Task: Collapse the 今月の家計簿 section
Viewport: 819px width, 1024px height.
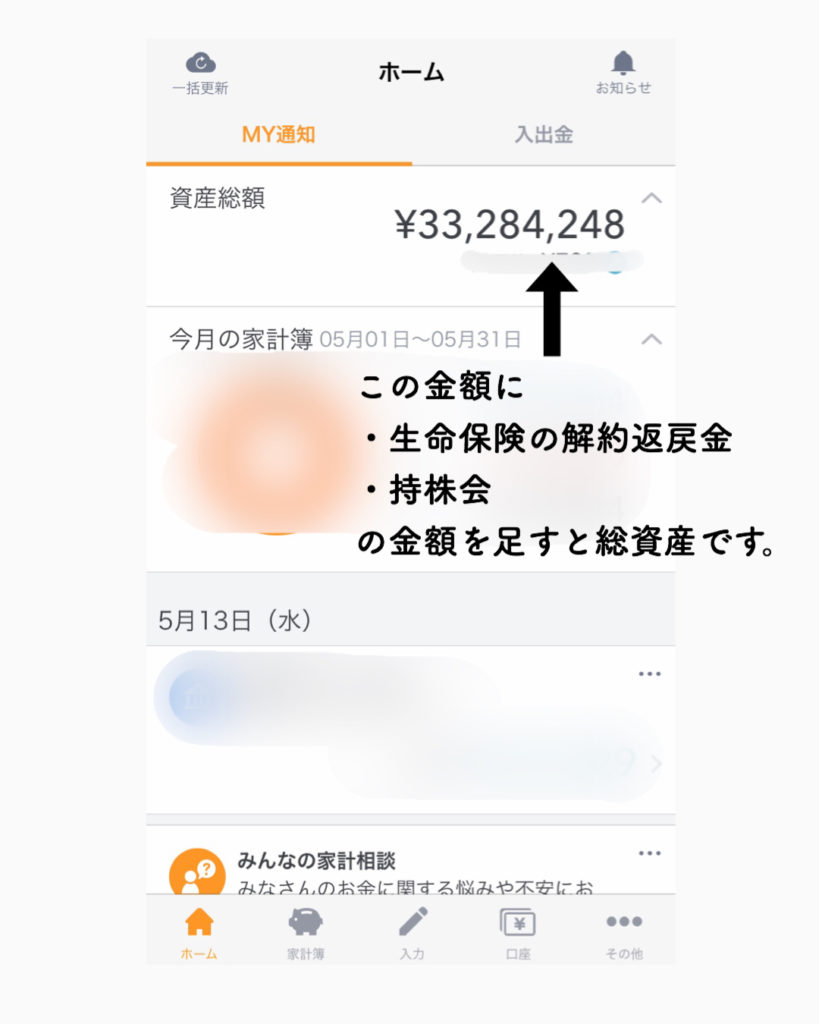Action: pos(651,340)
